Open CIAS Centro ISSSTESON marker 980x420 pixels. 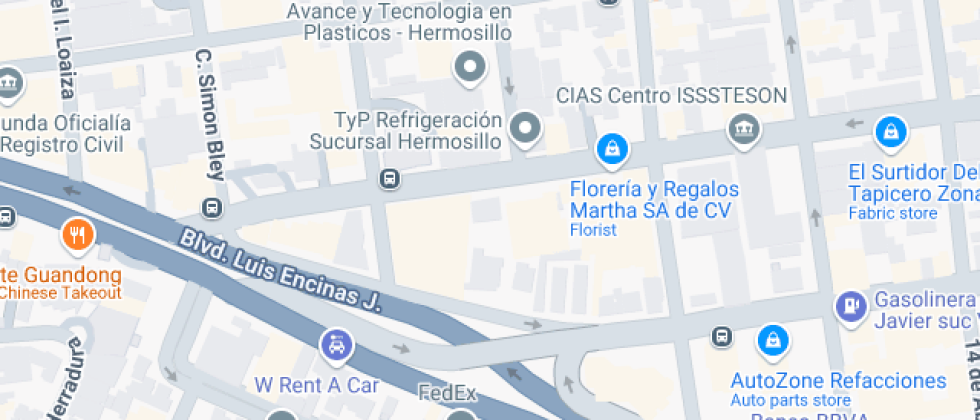coord(744,129)
